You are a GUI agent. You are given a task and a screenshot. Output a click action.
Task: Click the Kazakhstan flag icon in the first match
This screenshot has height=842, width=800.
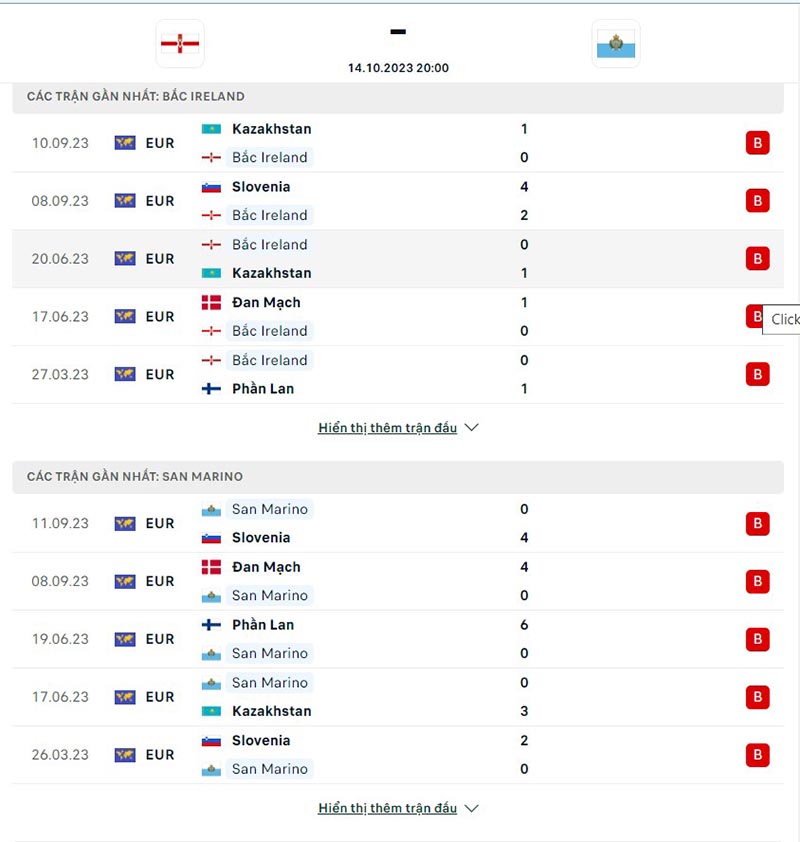click(211, 128)
